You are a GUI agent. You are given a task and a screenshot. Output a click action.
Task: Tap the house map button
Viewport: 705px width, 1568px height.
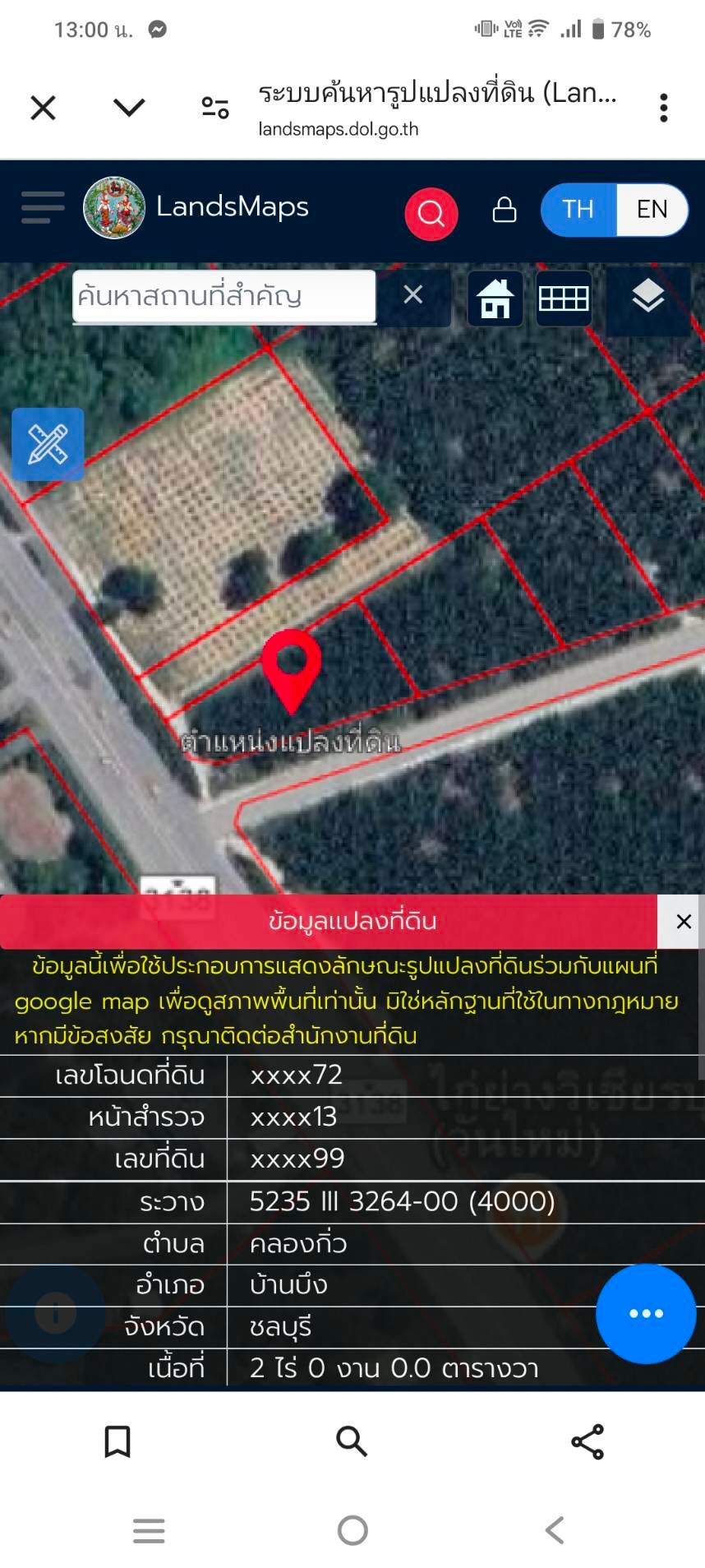pos(495,298)
